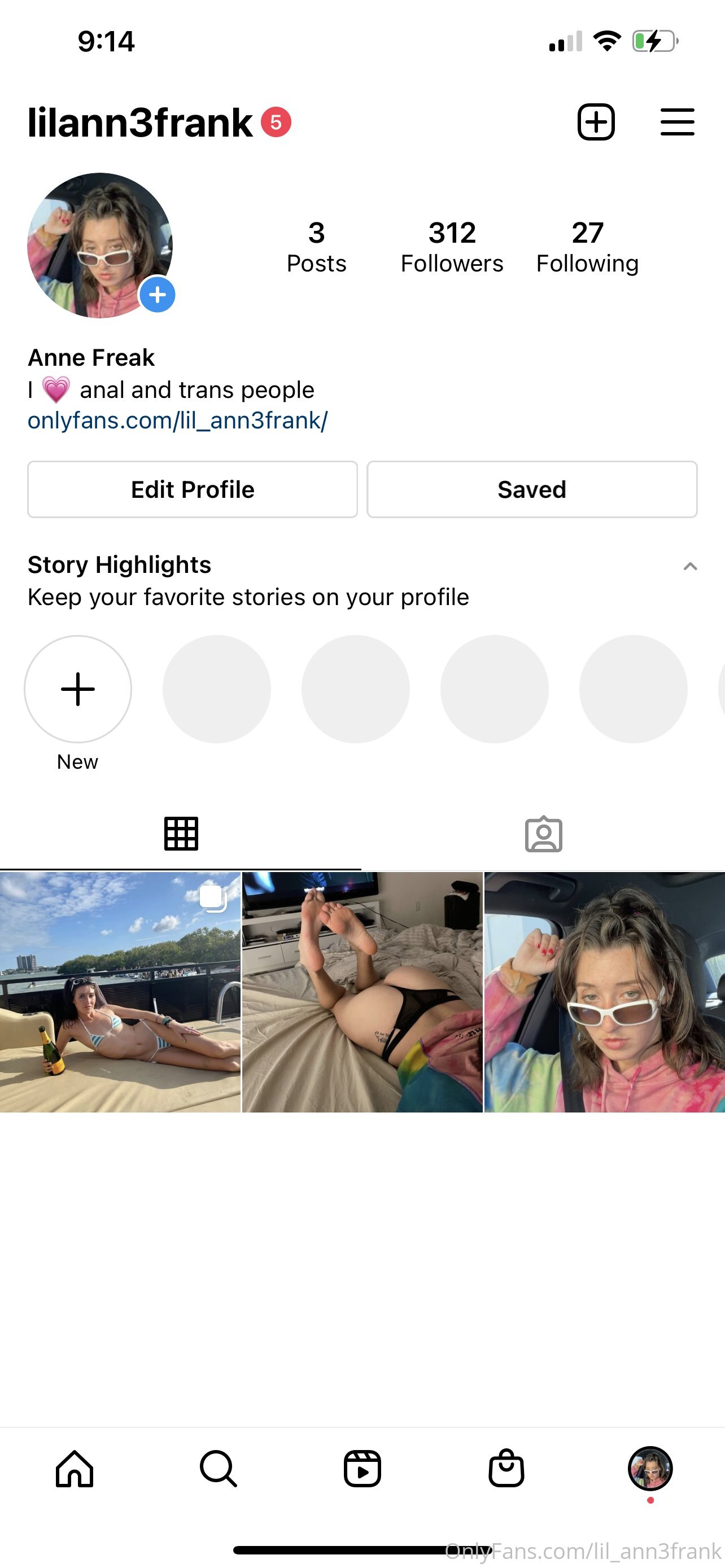Image resolution: width=725 pixels, height=1568 pixels.
Task: Open the onlyfans.com bio link
Action: (178, 421)
